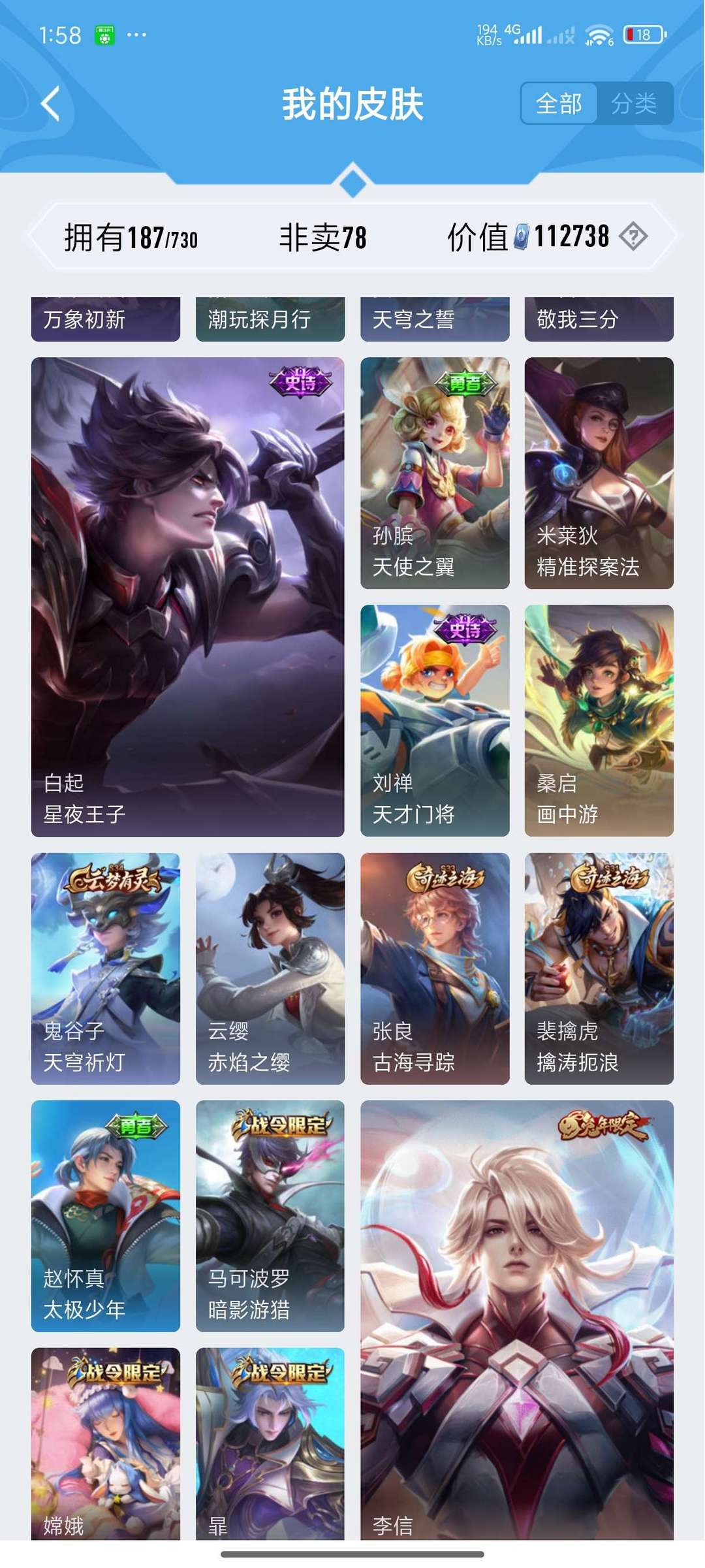View the 桑启 画中游 skin
The height and width of the screenshot is (1568, 705).
[x=599, y=720]
